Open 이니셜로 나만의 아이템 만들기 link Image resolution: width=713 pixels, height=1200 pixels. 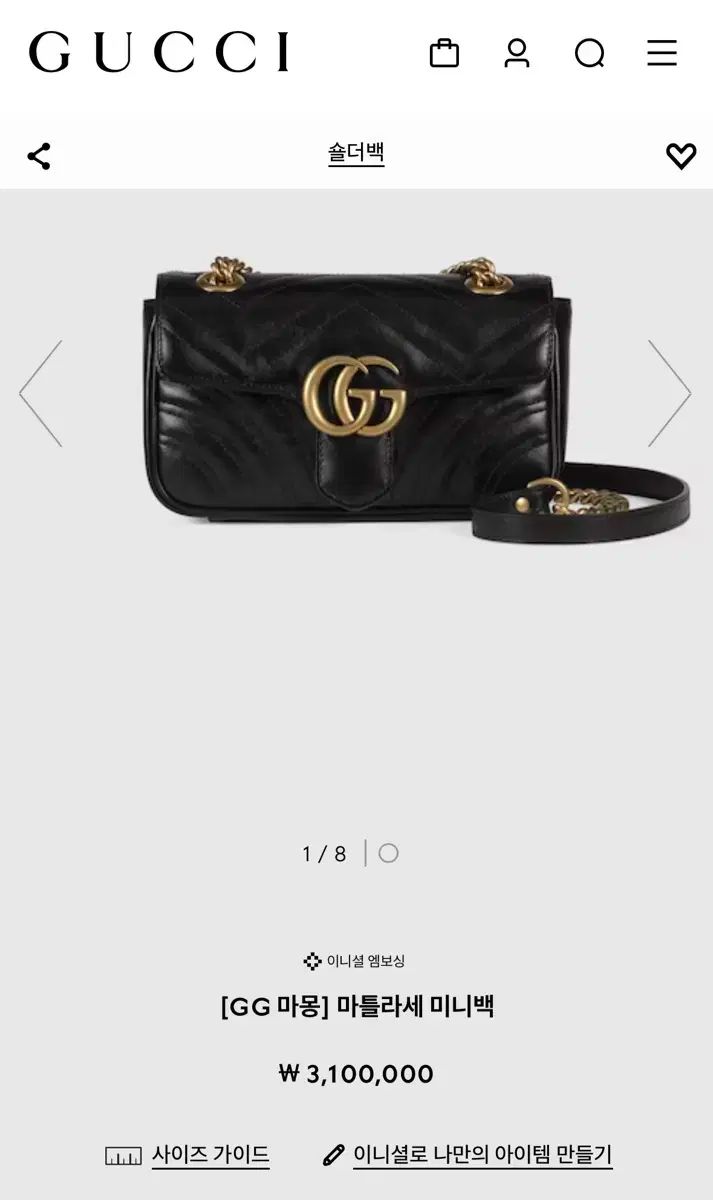click(x=482, y=1155)
